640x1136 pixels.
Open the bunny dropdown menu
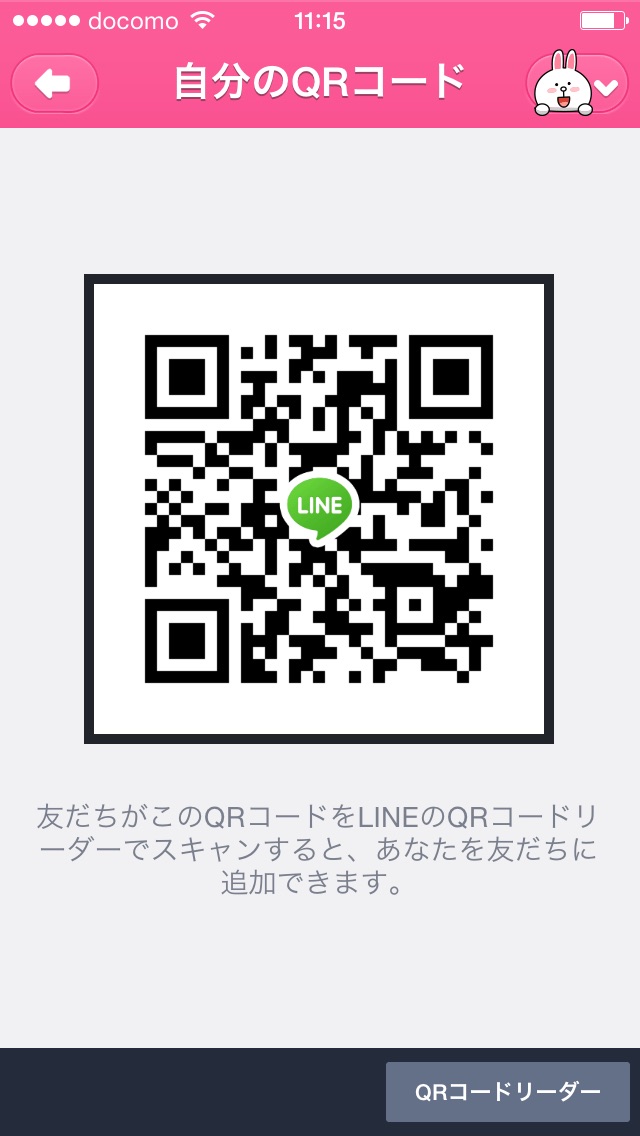[577, 84]
